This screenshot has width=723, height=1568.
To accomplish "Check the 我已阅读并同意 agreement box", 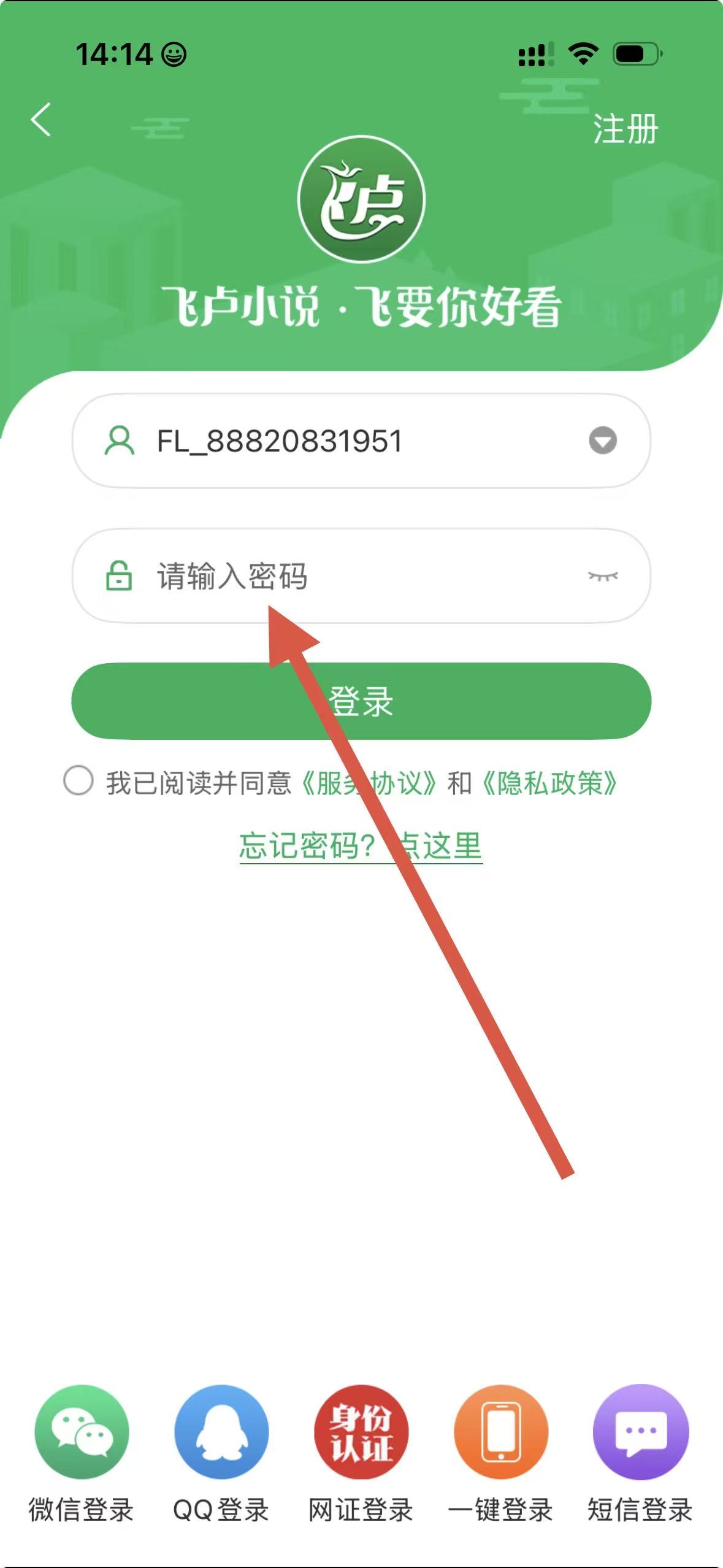I will point(78,781).
